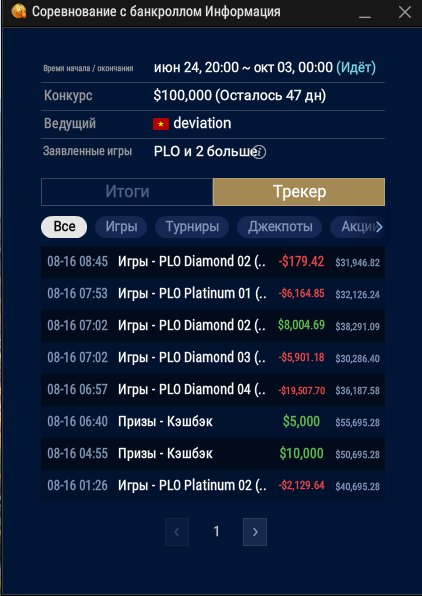The width and height of the screenshot is (422, 596).
Task: Filter tracker by Игры
Action: pos(121,227)
